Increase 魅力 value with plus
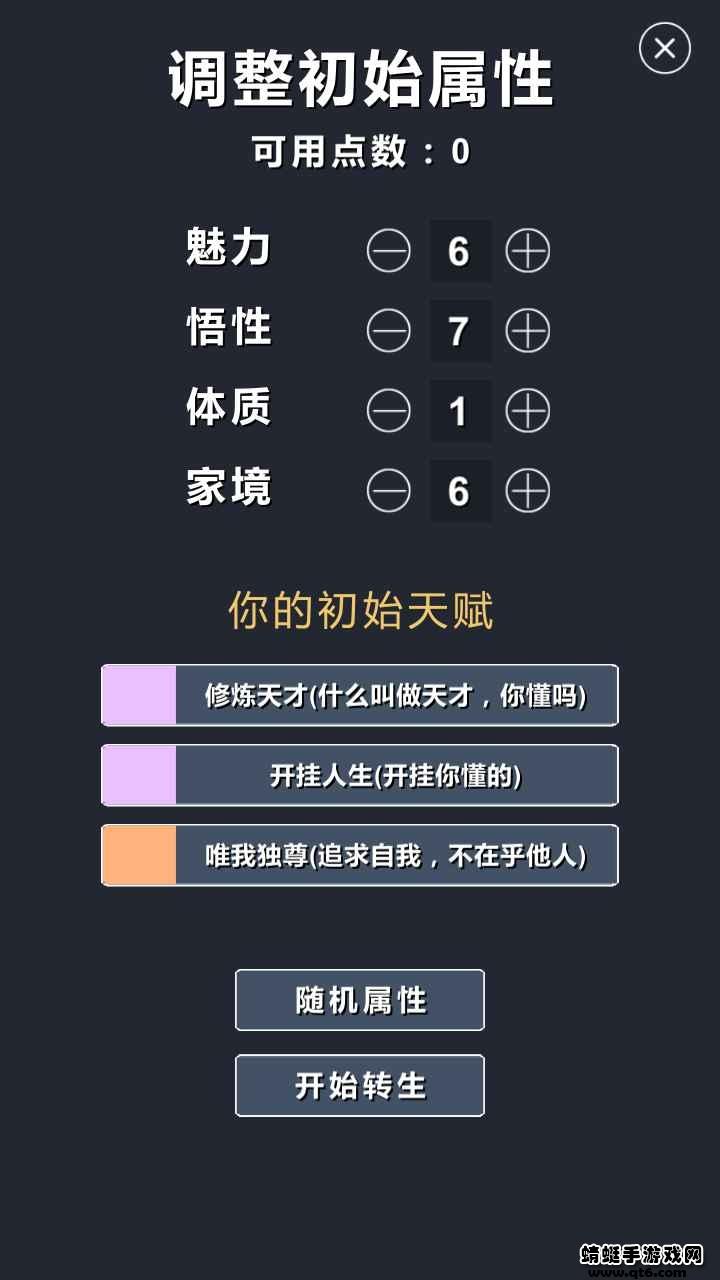720x1280 pixels. point(528,251)
